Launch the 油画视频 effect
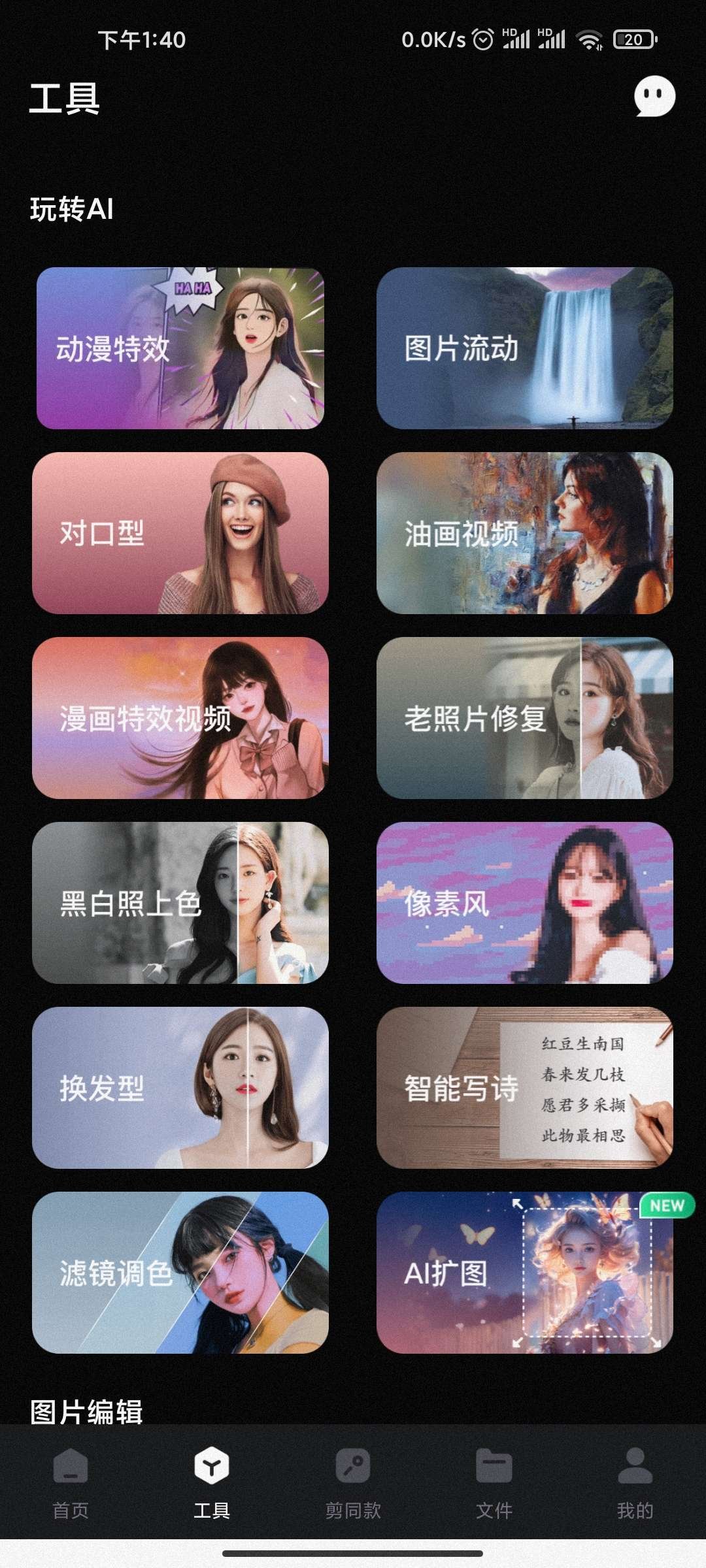Viewport: 706px width, 1568px height. (524, 533)
